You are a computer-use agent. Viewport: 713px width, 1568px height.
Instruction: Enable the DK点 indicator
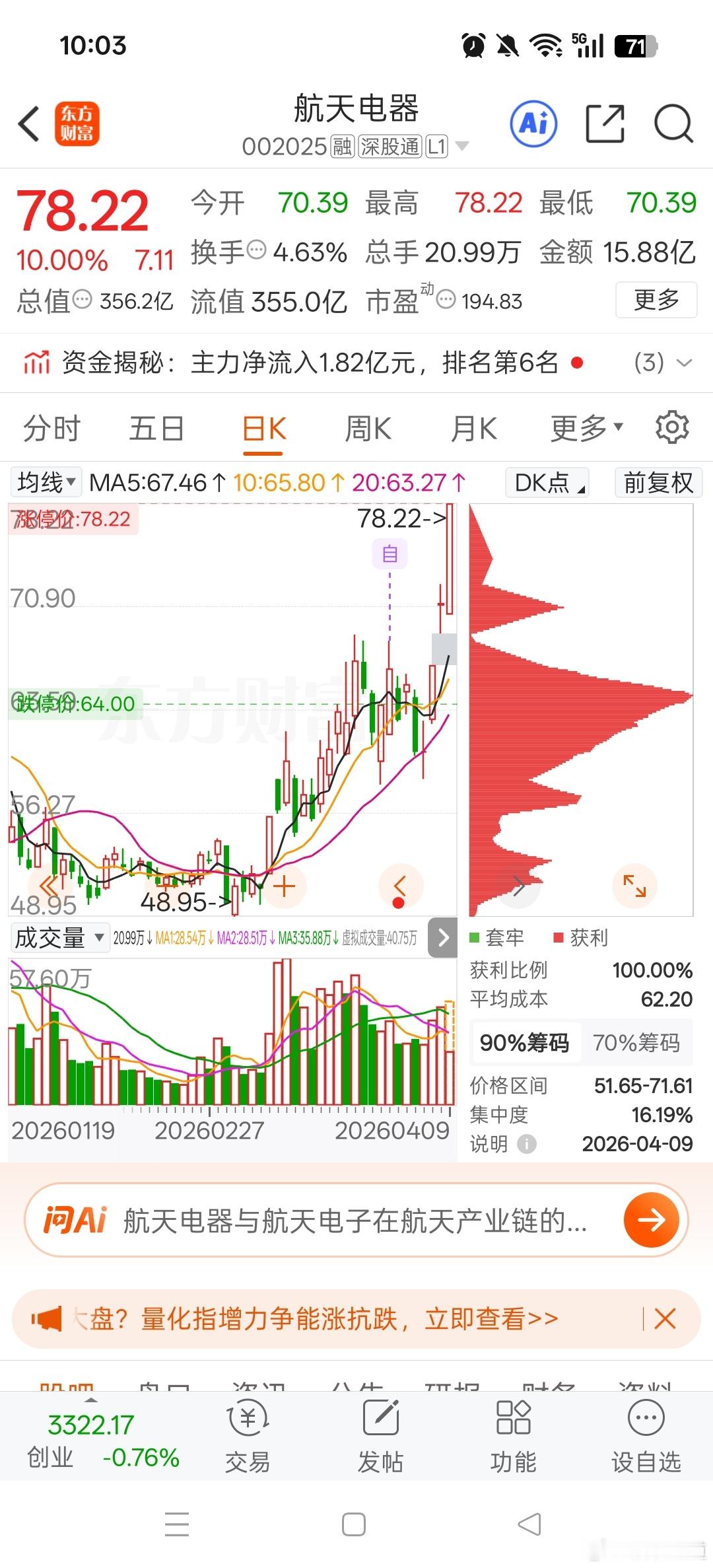click(x=546, y=483)
